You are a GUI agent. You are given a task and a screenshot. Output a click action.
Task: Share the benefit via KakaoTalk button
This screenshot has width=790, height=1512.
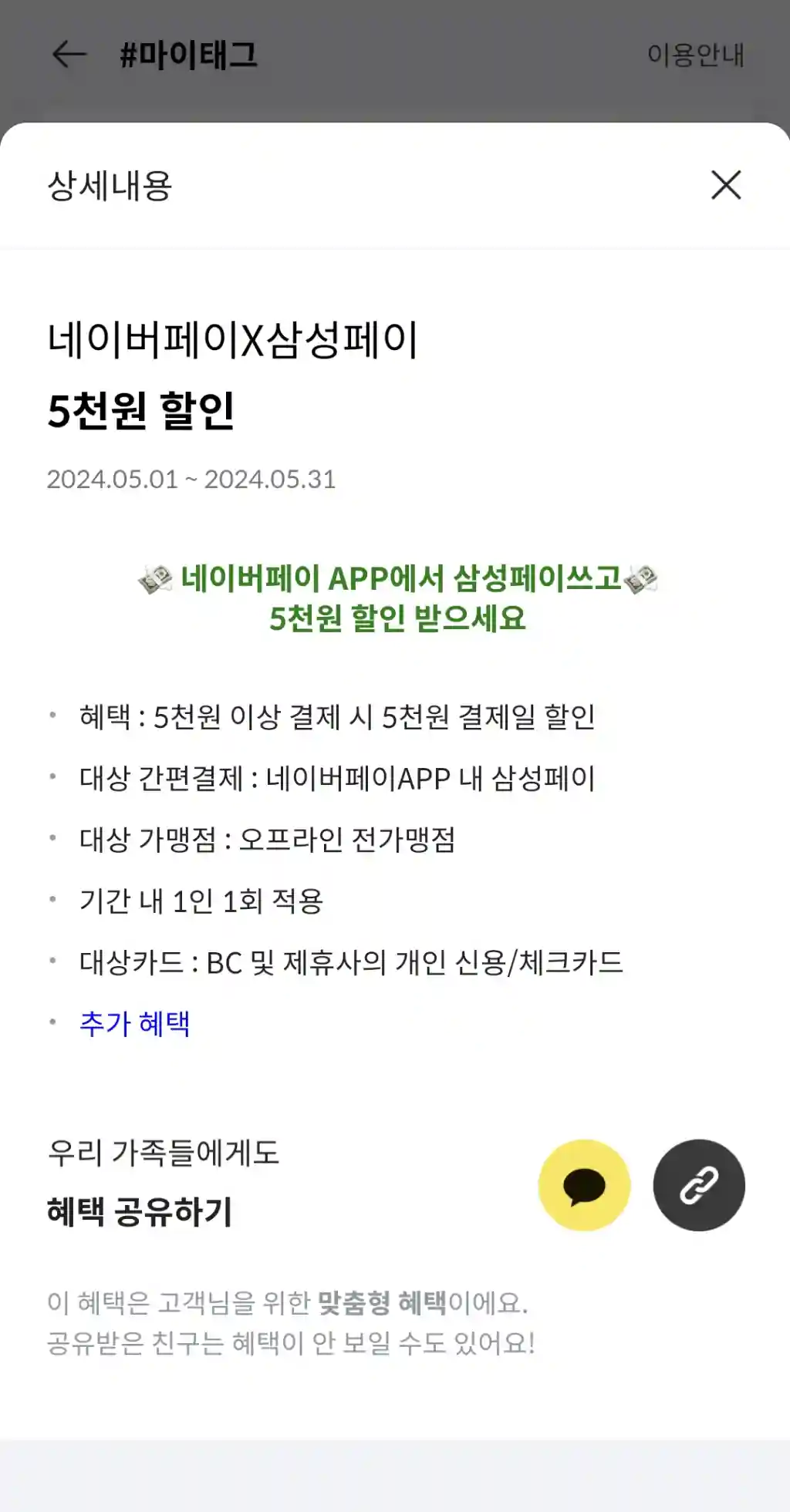[584, 1185]
